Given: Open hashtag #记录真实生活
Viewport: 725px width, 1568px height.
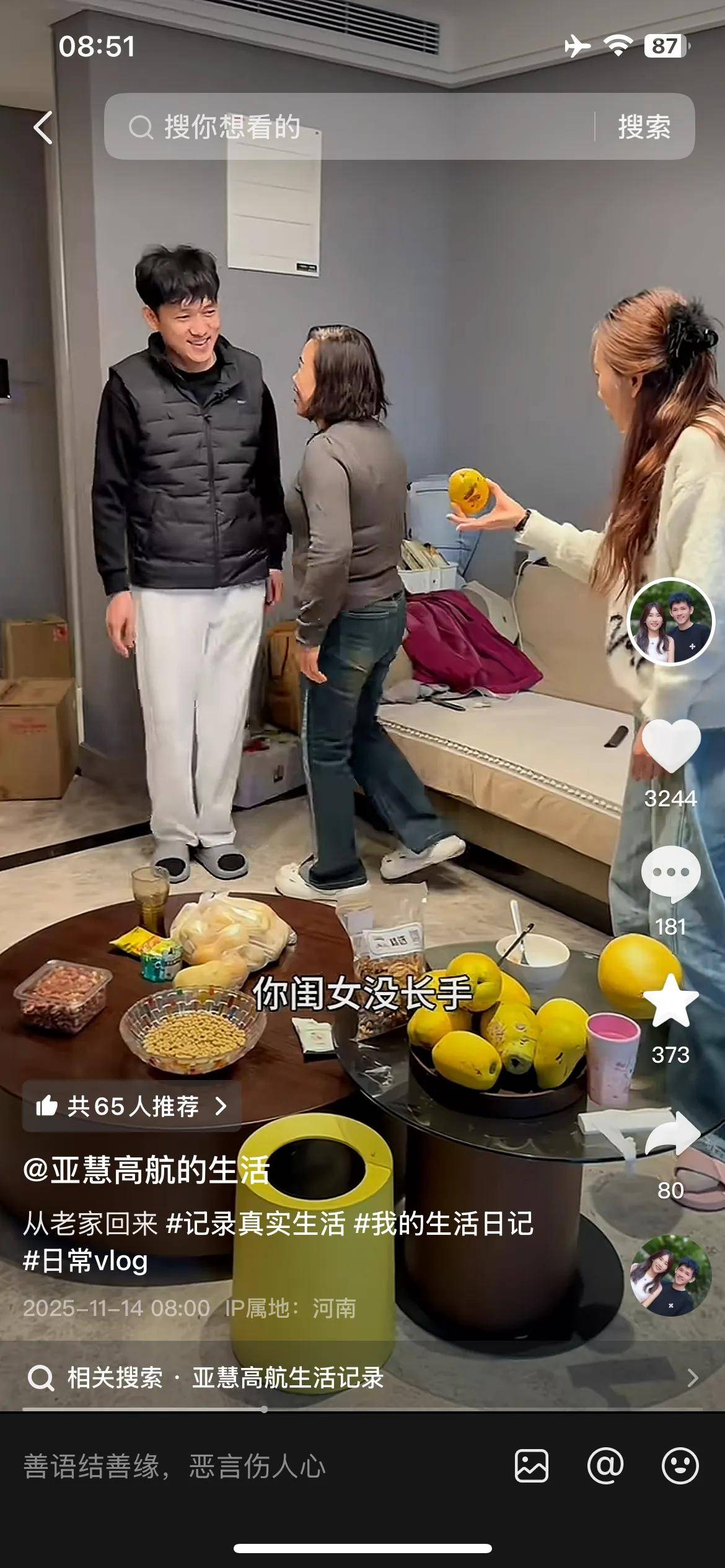Looking at the screenshot, I should click(x=256, y=1224).
